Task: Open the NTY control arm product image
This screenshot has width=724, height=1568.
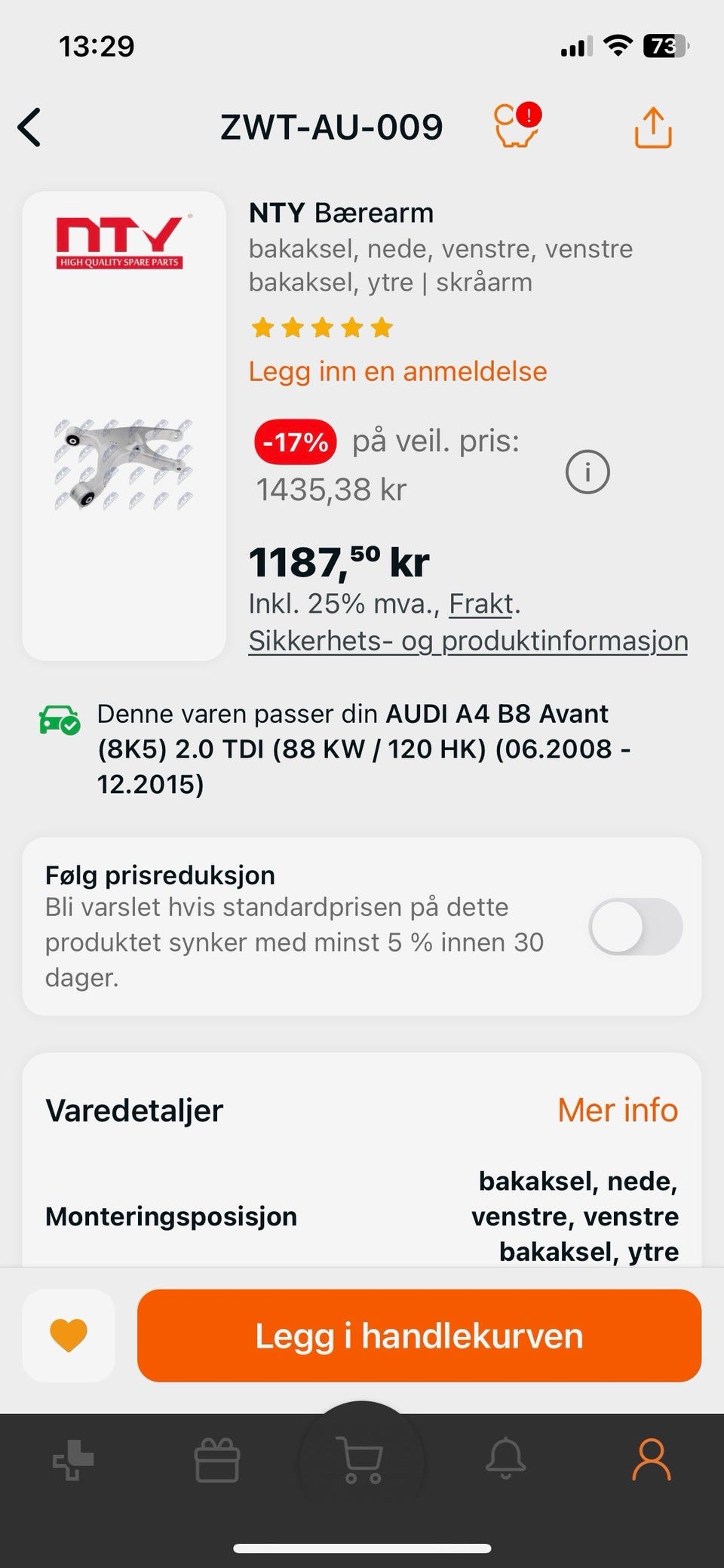Action: click(124, 463)
